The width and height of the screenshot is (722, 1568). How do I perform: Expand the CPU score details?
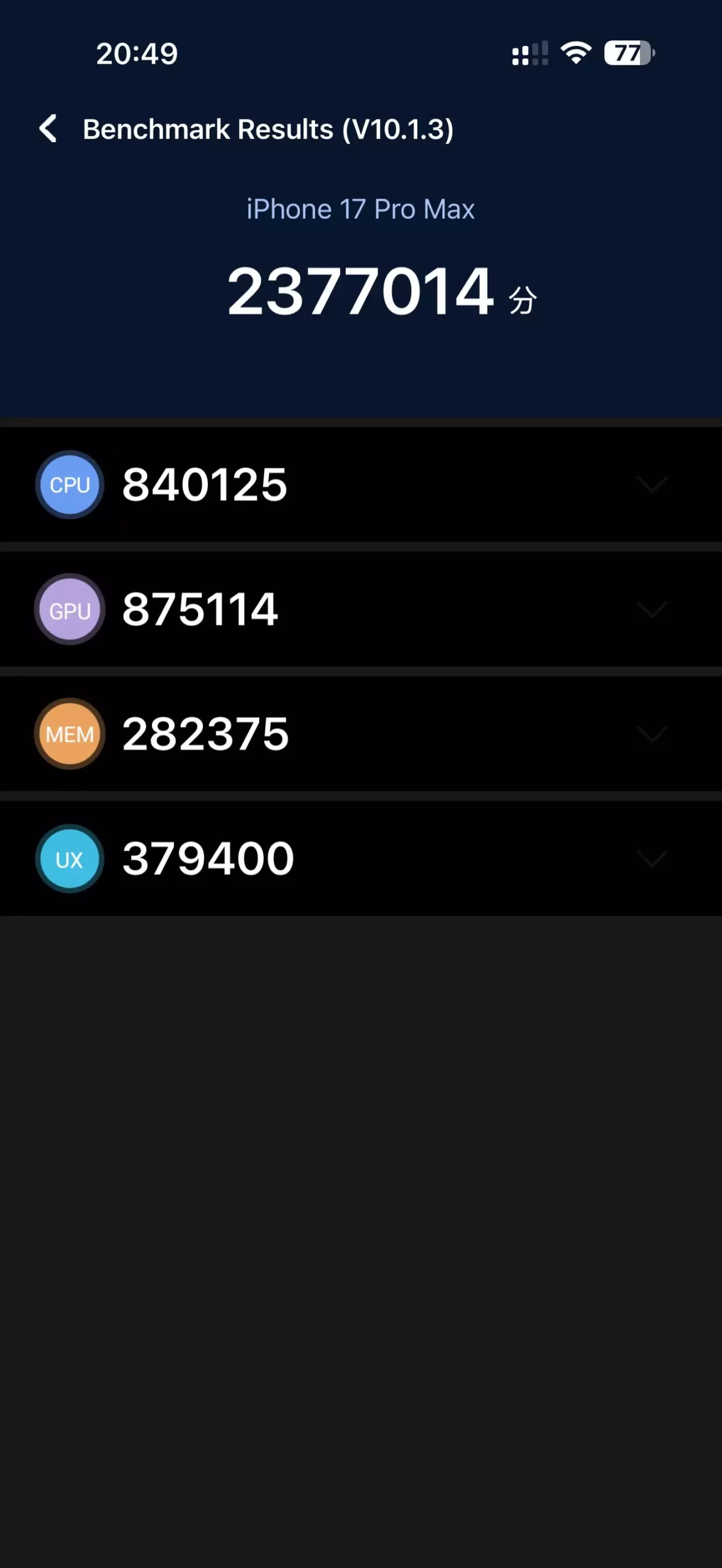tap(652, 485)
